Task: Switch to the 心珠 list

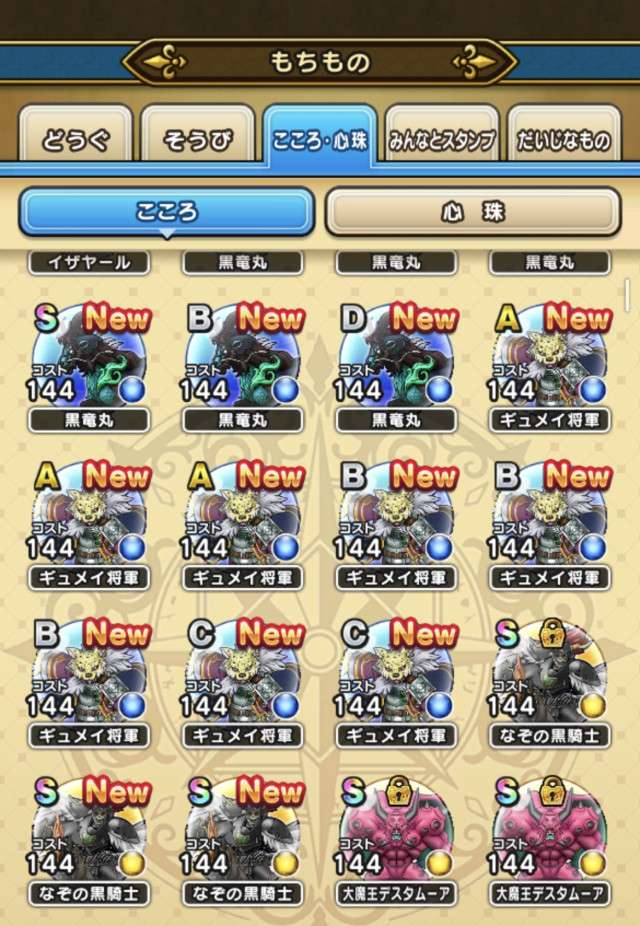Action: [x=473, y=212]
